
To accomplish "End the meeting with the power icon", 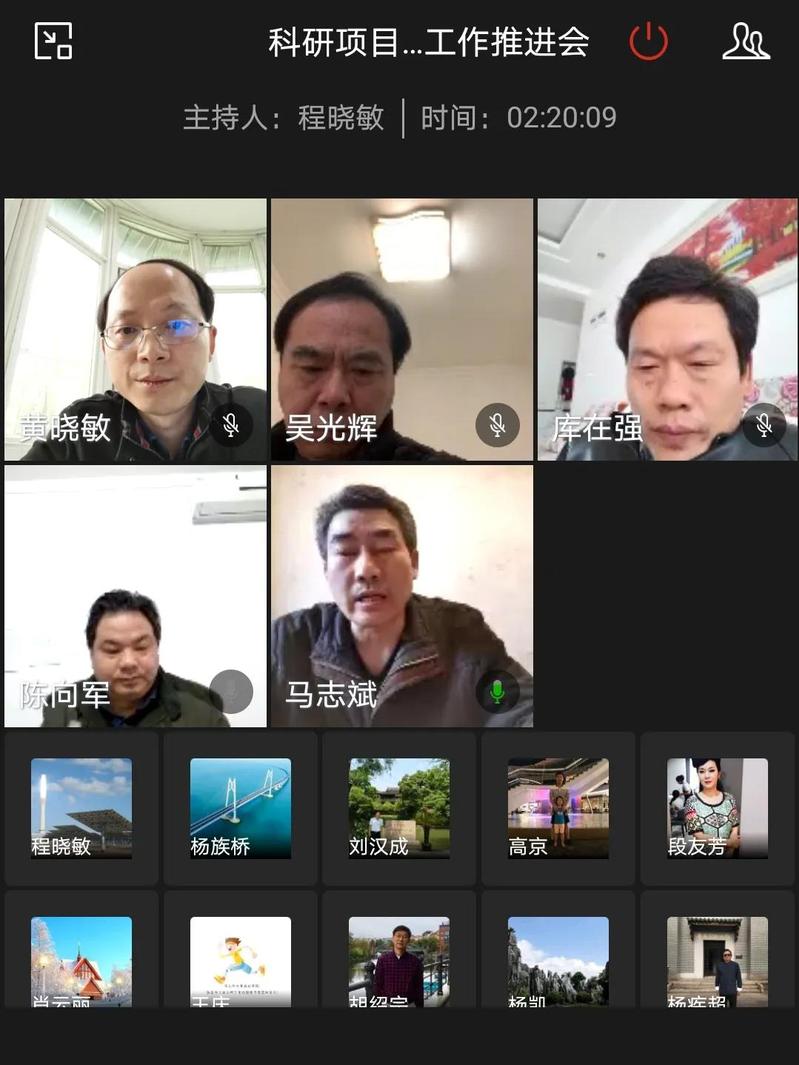I will pyautogui.click(x=648, y=42).
